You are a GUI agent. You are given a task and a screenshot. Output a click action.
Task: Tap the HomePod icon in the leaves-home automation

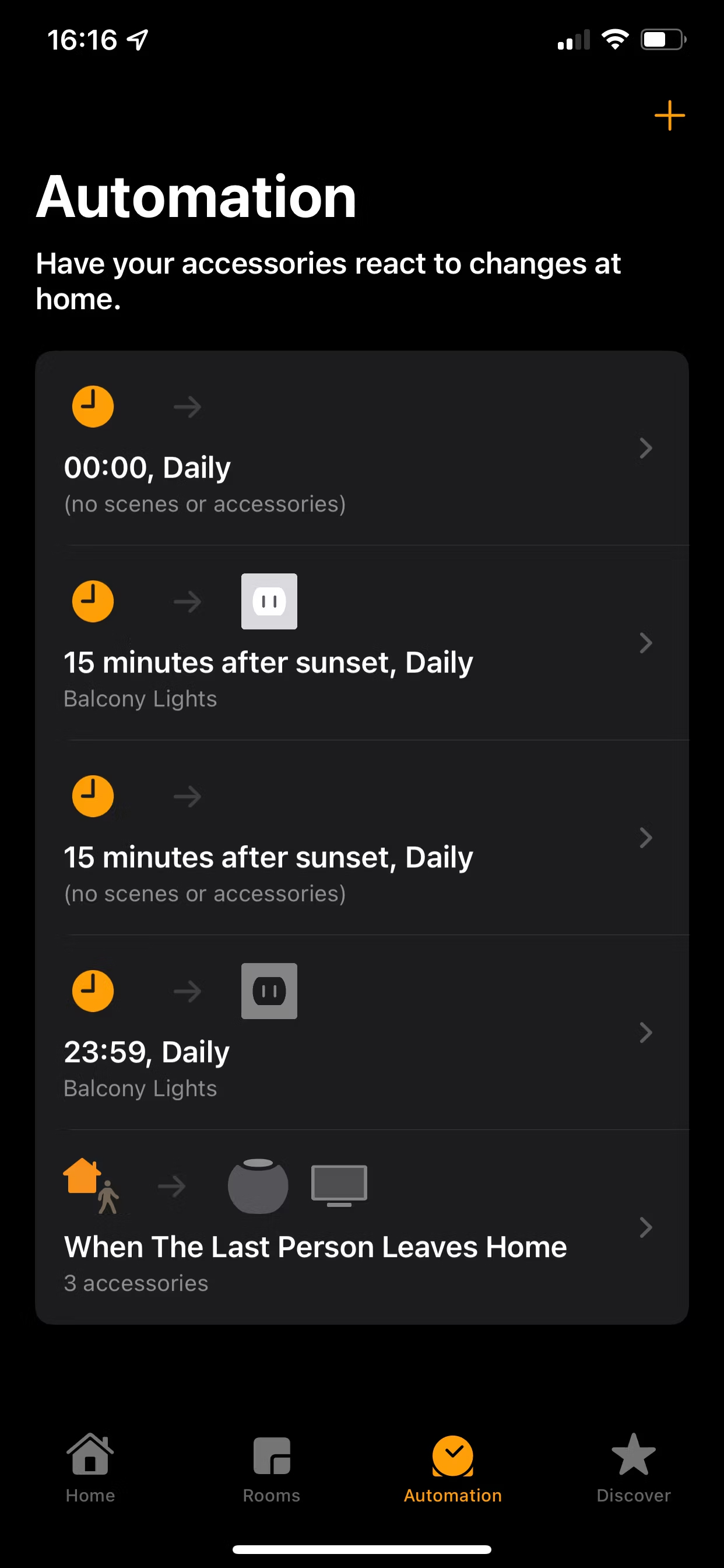(x=257, y=1185)
